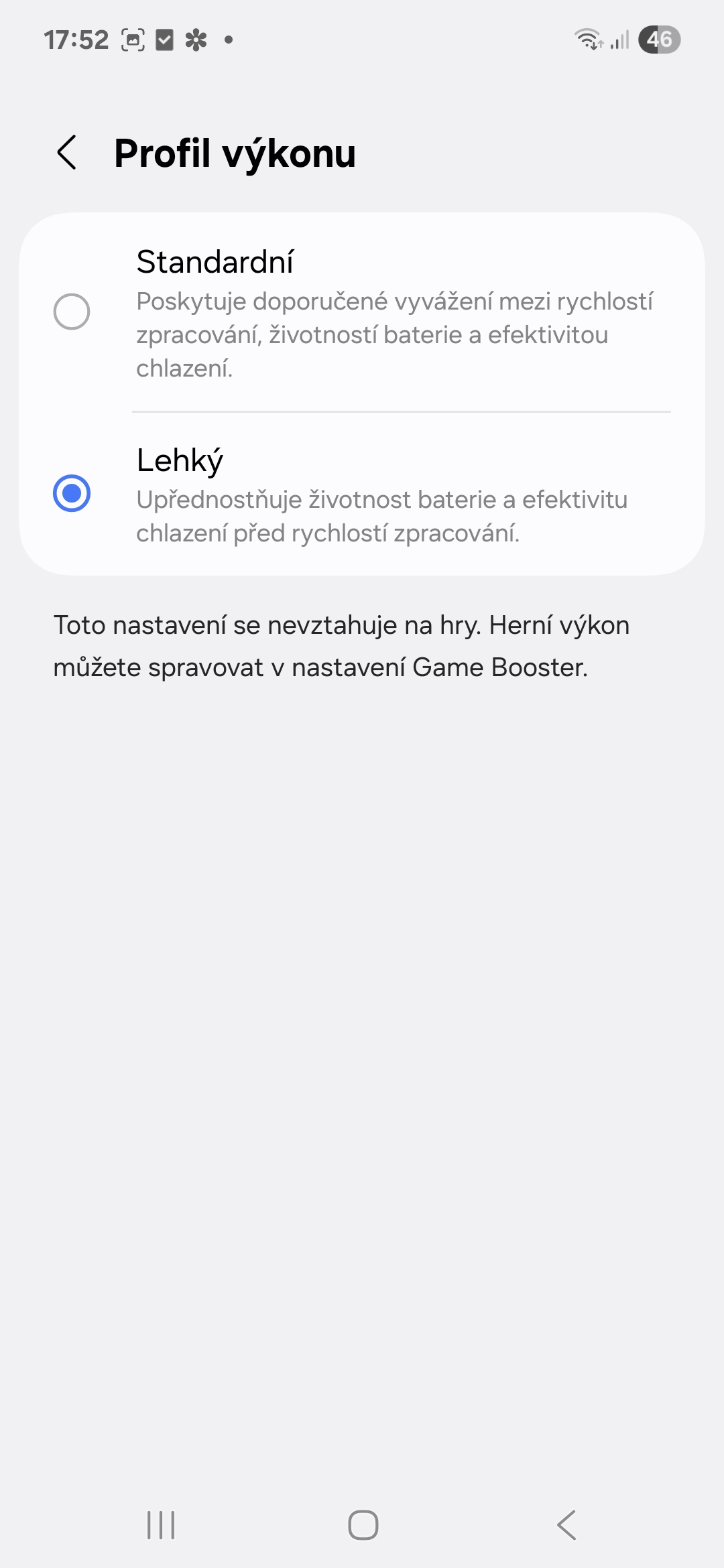Tap the system back button
Screen dimensions: 724x1568
click(566, 1525)
